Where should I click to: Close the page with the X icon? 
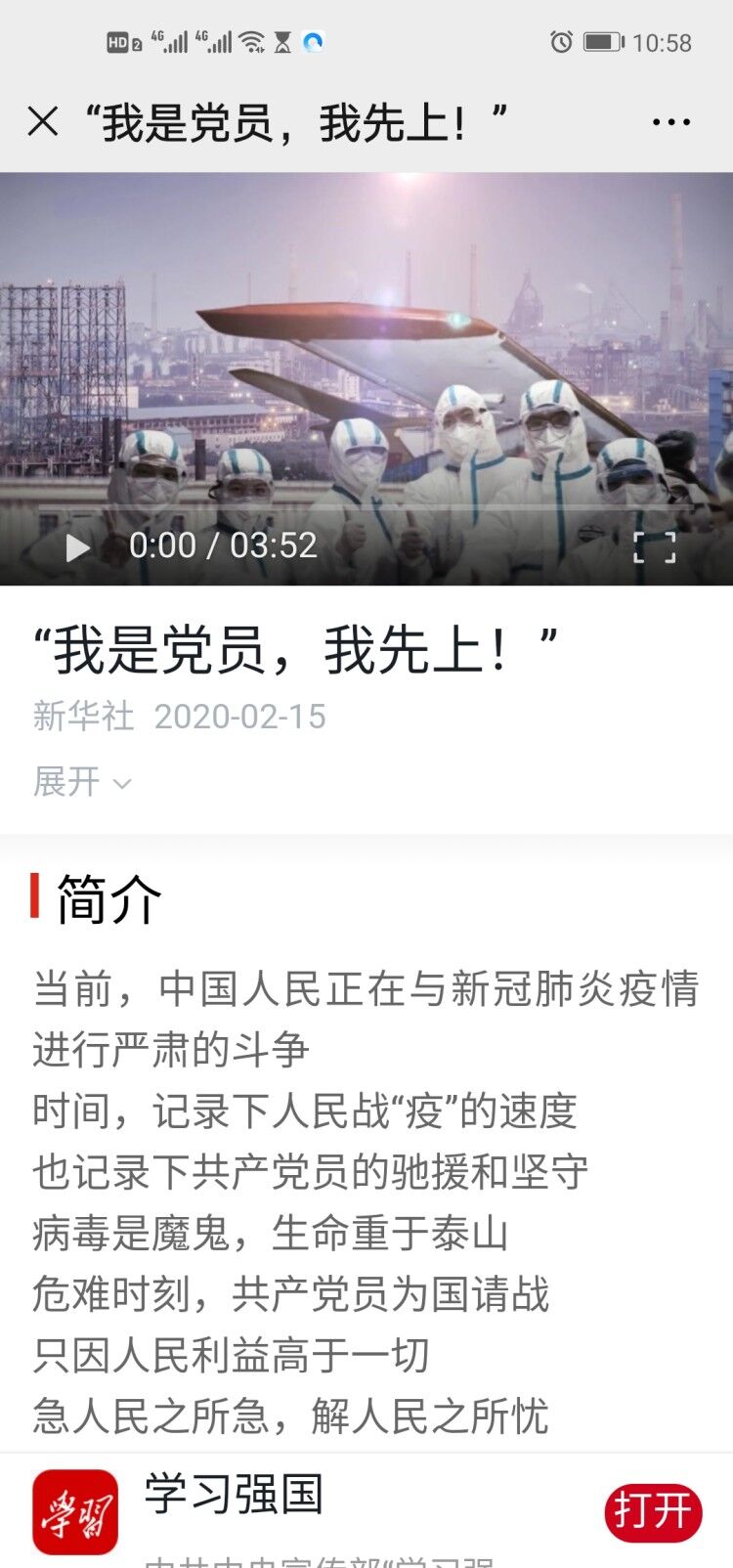pos(43,122)
